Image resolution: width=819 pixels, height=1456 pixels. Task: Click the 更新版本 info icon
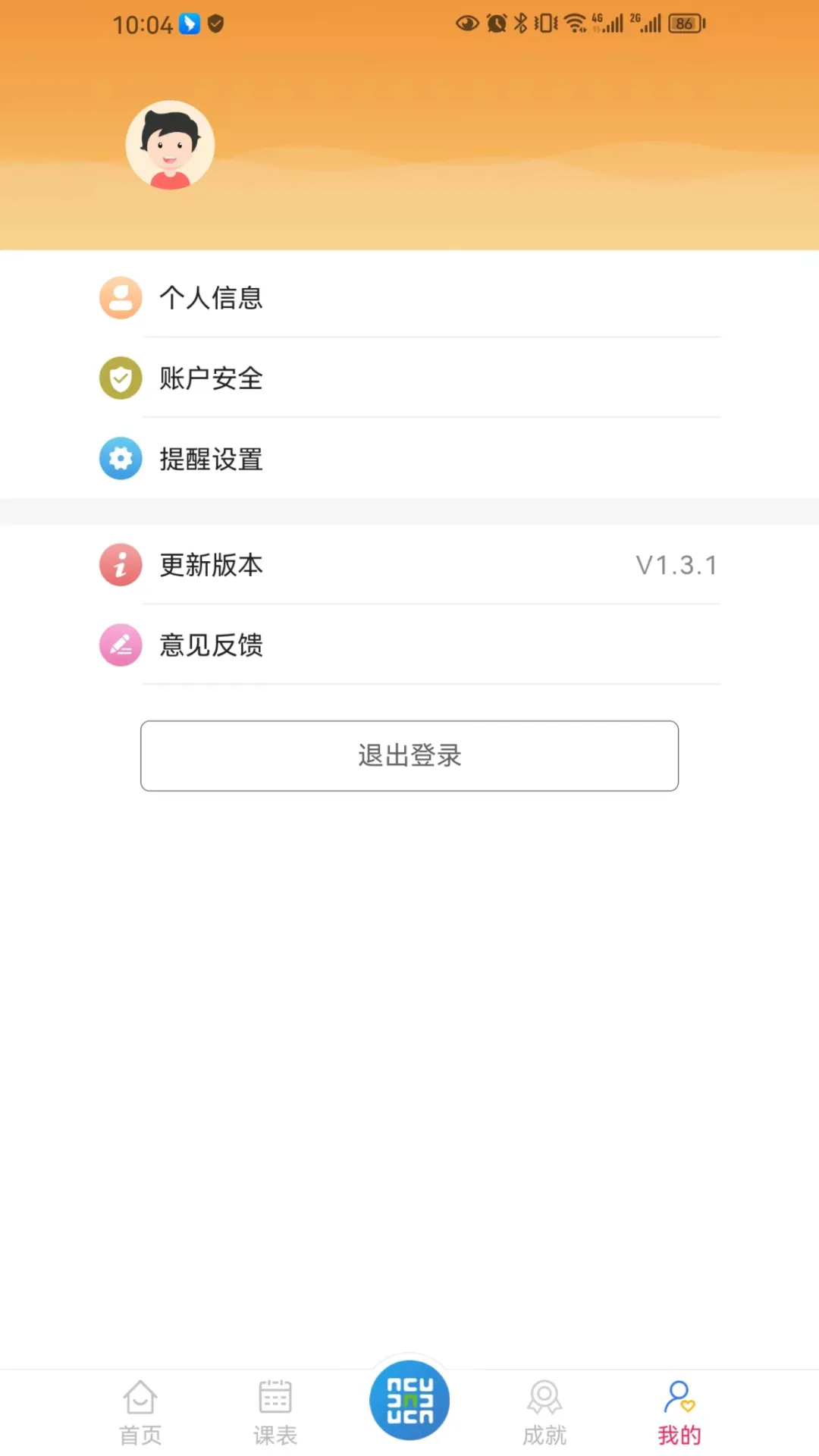[120, 565]
